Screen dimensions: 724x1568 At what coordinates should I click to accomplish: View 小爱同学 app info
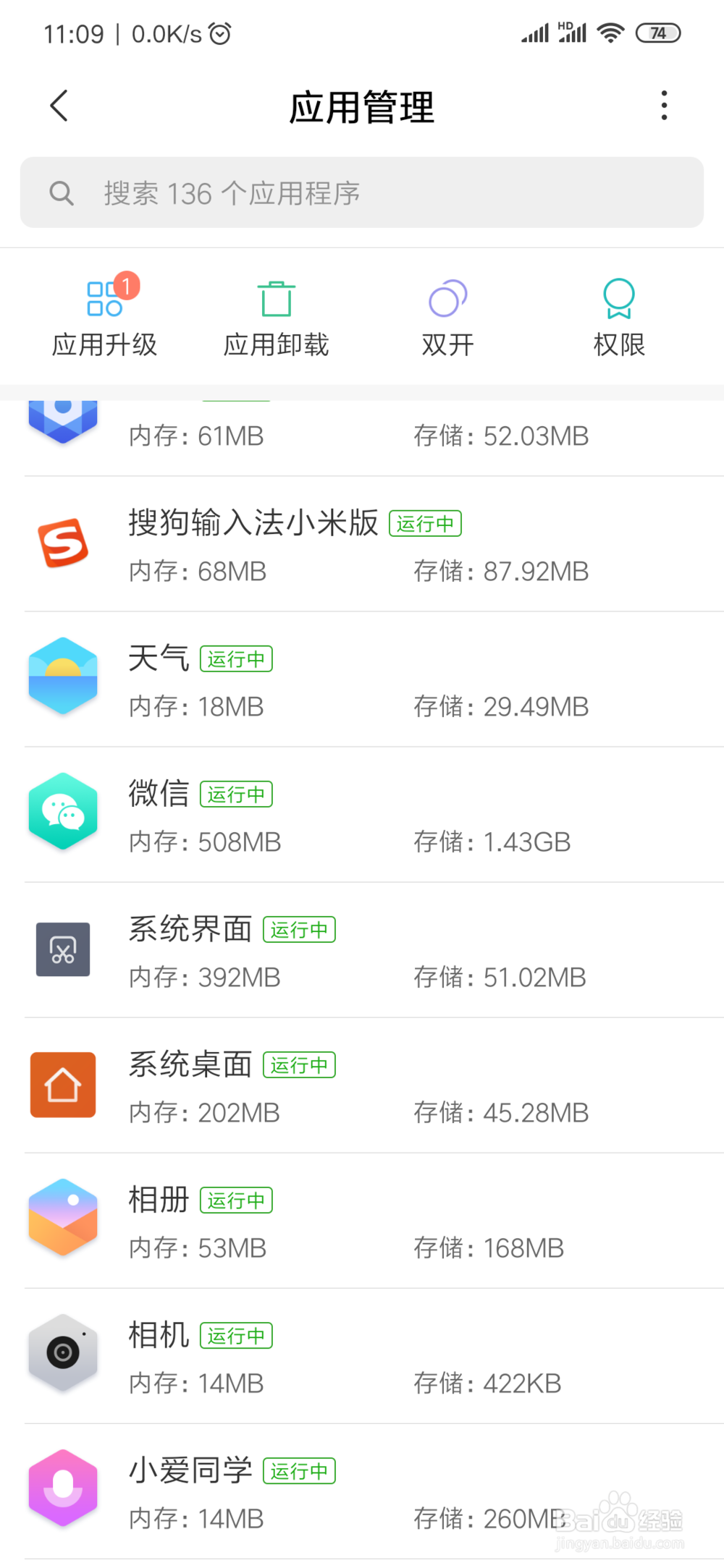pos(362,1492)
